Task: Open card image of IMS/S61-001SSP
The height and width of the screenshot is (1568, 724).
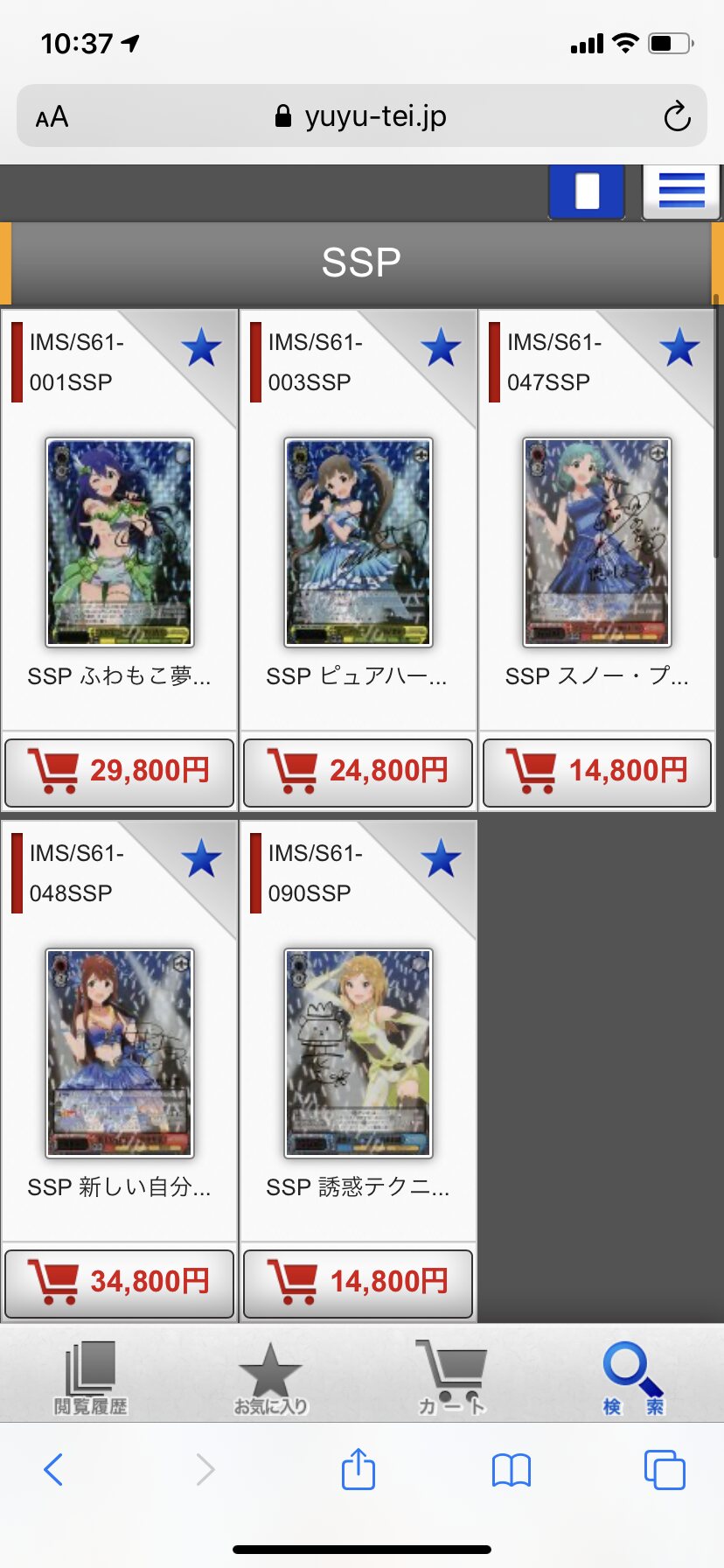Action: pos(120,542)
